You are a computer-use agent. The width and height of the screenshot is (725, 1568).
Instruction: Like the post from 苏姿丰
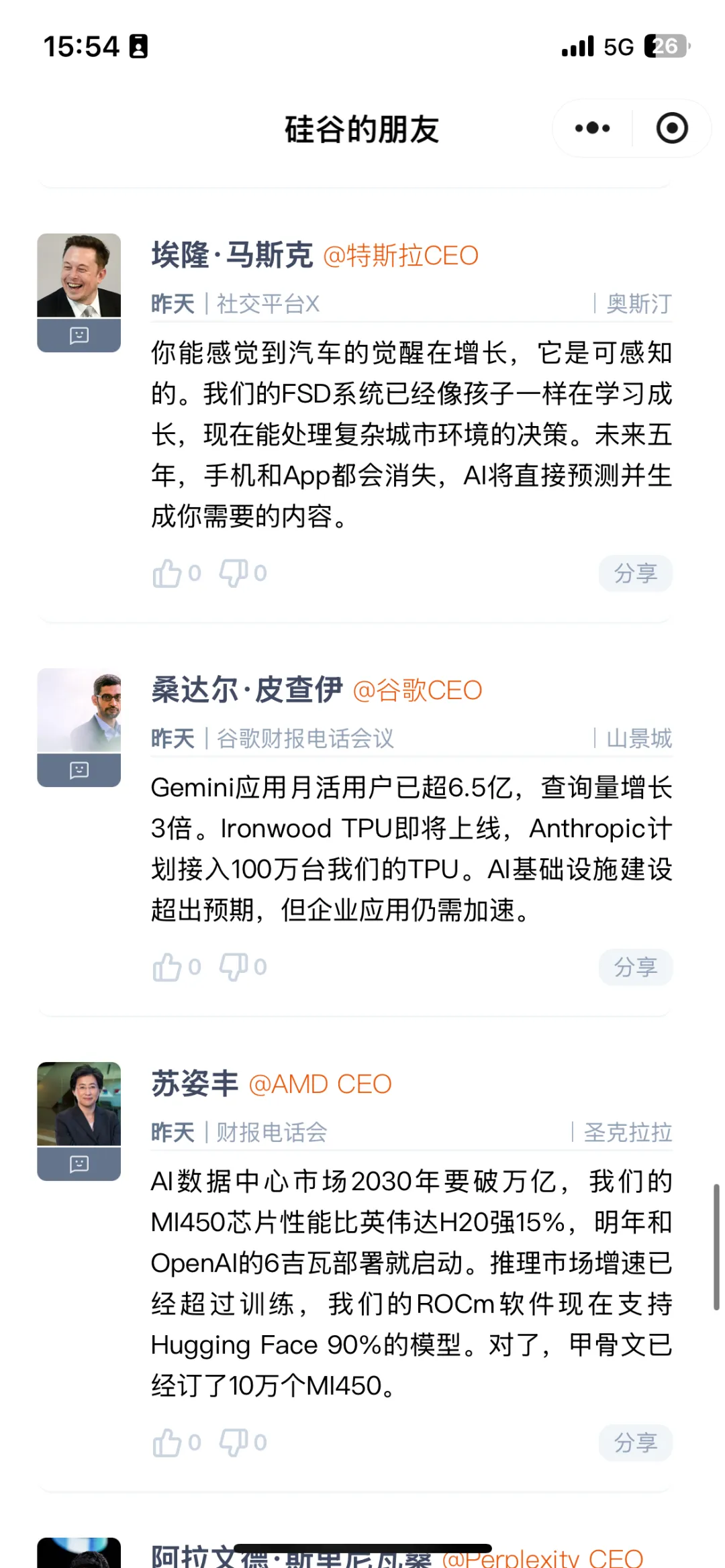[168, 1443]
